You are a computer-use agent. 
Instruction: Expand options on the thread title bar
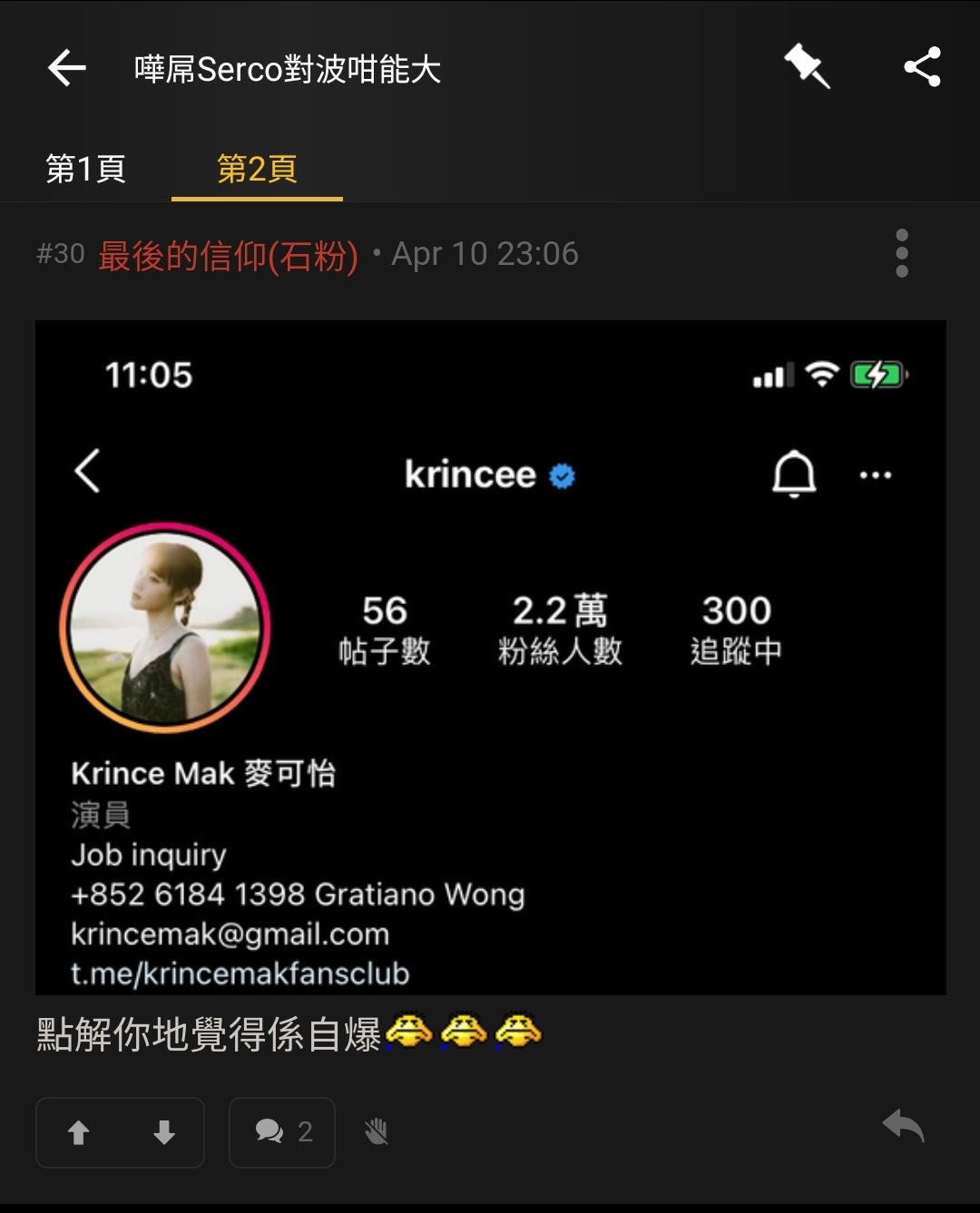pyautogui.click(x=901, y=255)
